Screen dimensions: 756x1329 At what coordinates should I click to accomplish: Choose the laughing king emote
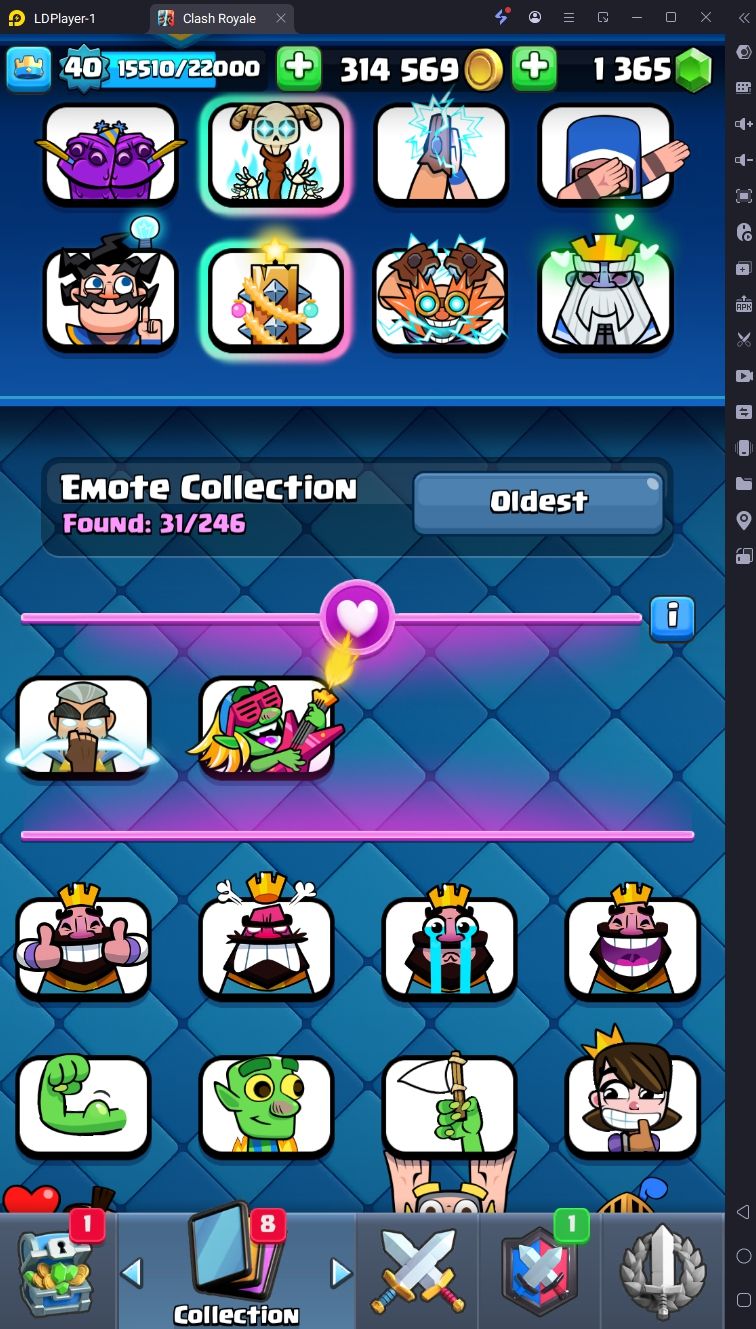(x=632, y=947)
